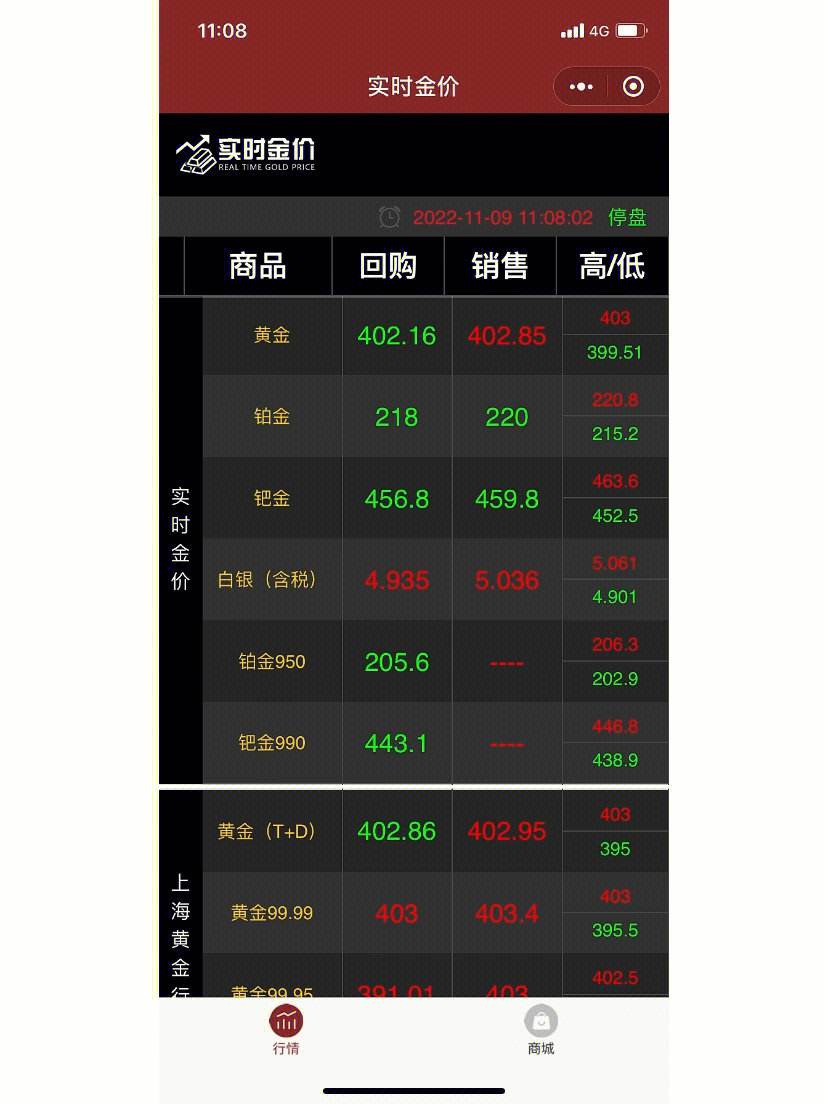Open the mini program more-options menu

coord(581,87)
